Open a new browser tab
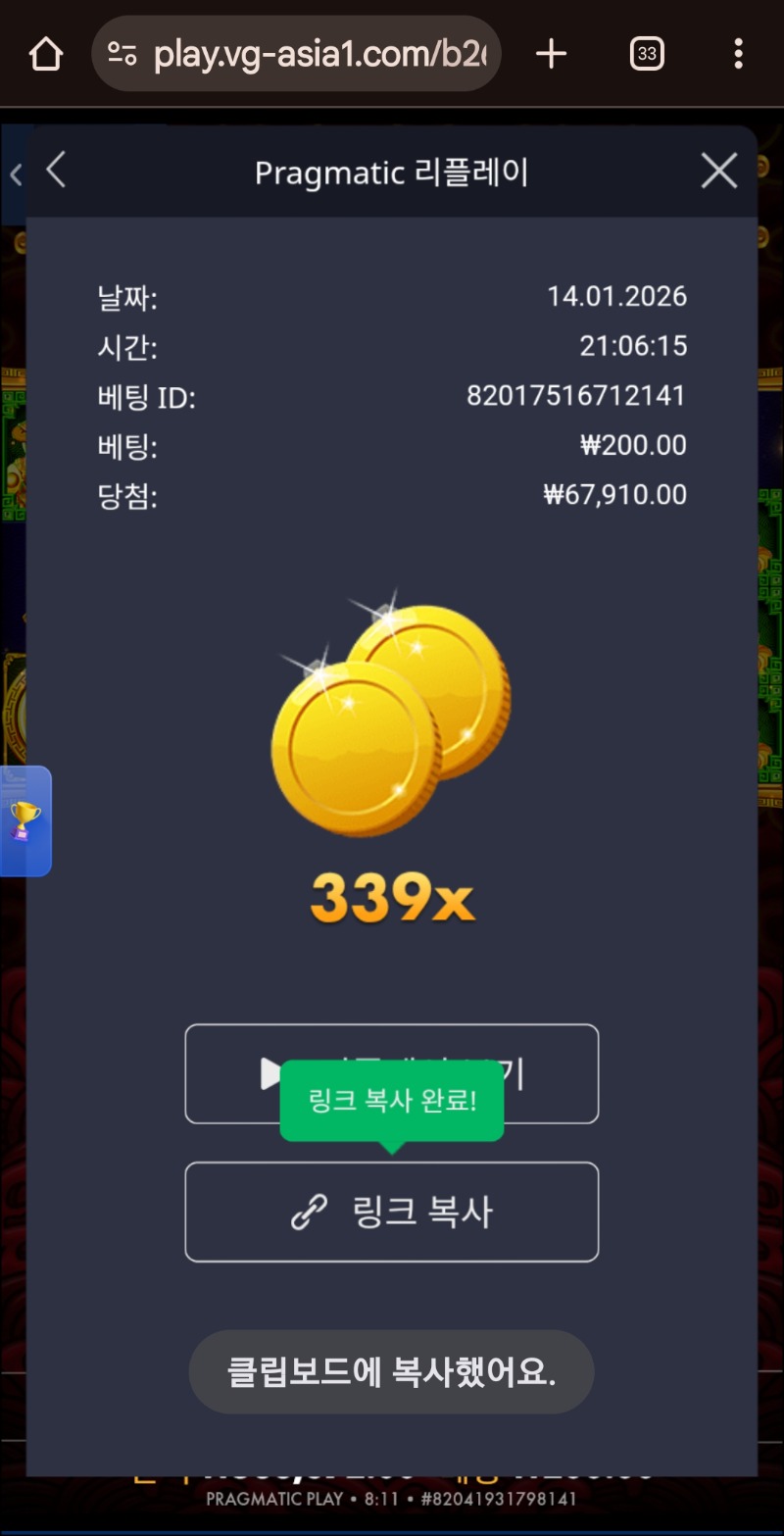Viewport: 784px width, 1536px height. tap(552, 54)
